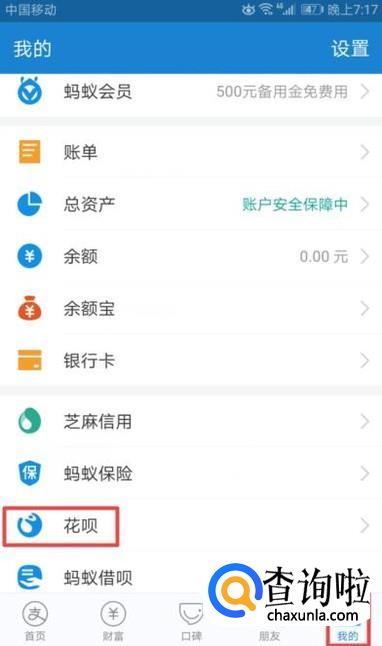Switch to the 首页 tab
The height and width of the screenshot is (646, 382).
coord(35,621)
